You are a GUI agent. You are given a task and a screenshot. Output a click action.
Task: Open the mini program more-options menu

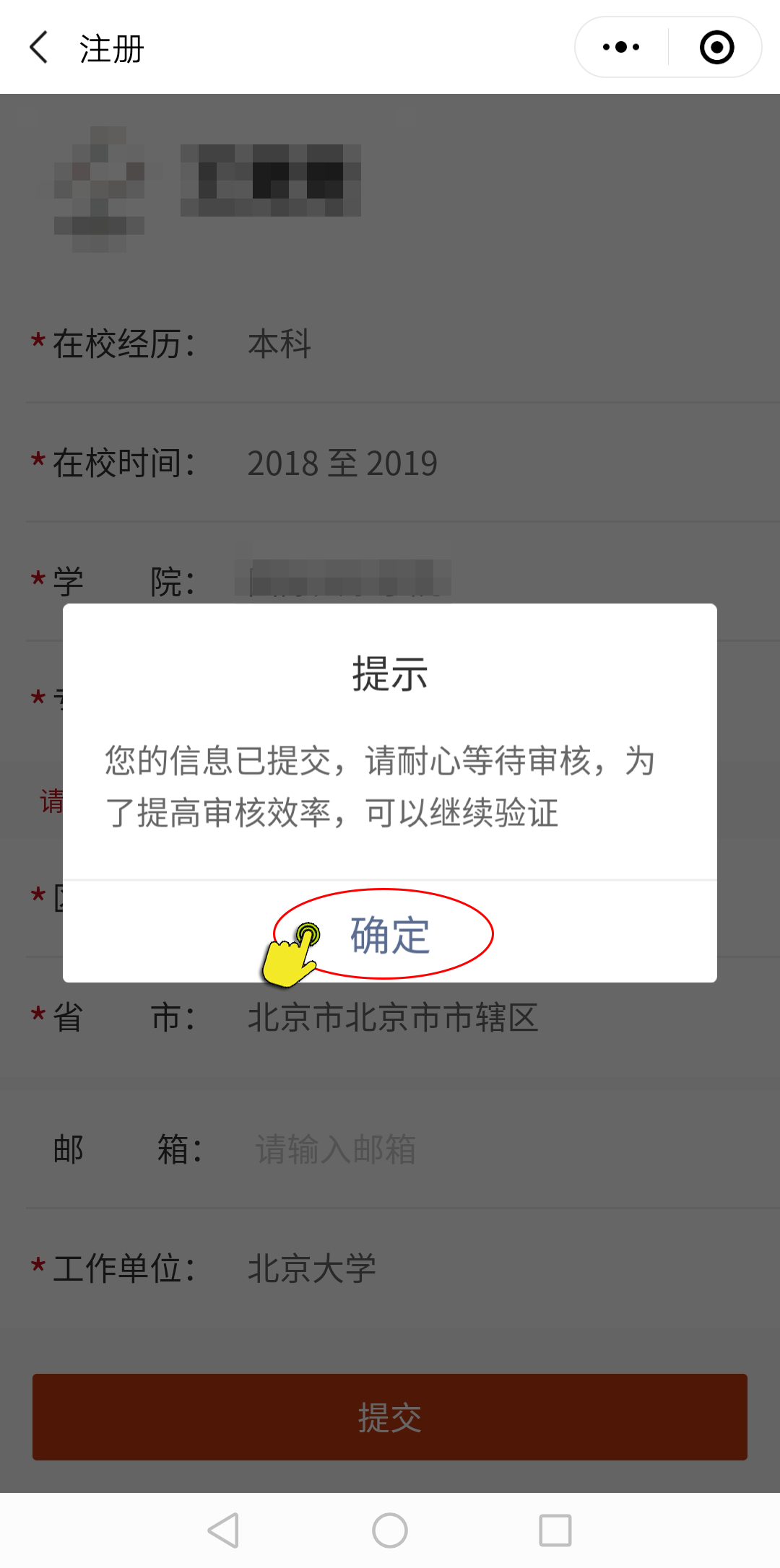pyautogui.click(x=621, y=48)
